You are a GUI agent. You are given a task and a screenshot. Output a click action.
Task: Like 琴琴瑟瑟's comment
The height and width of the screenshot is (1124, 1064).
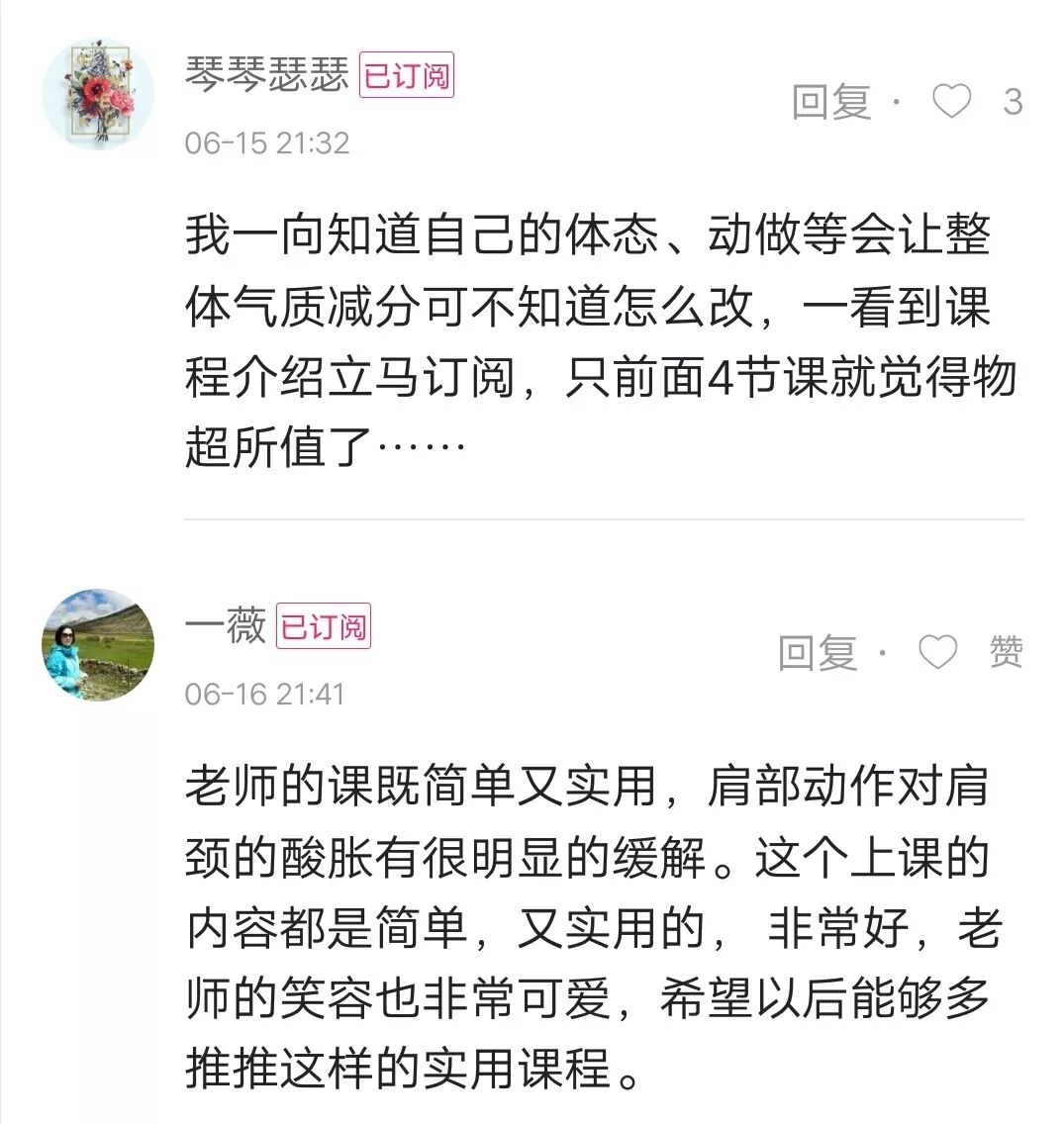click(952, 101)
